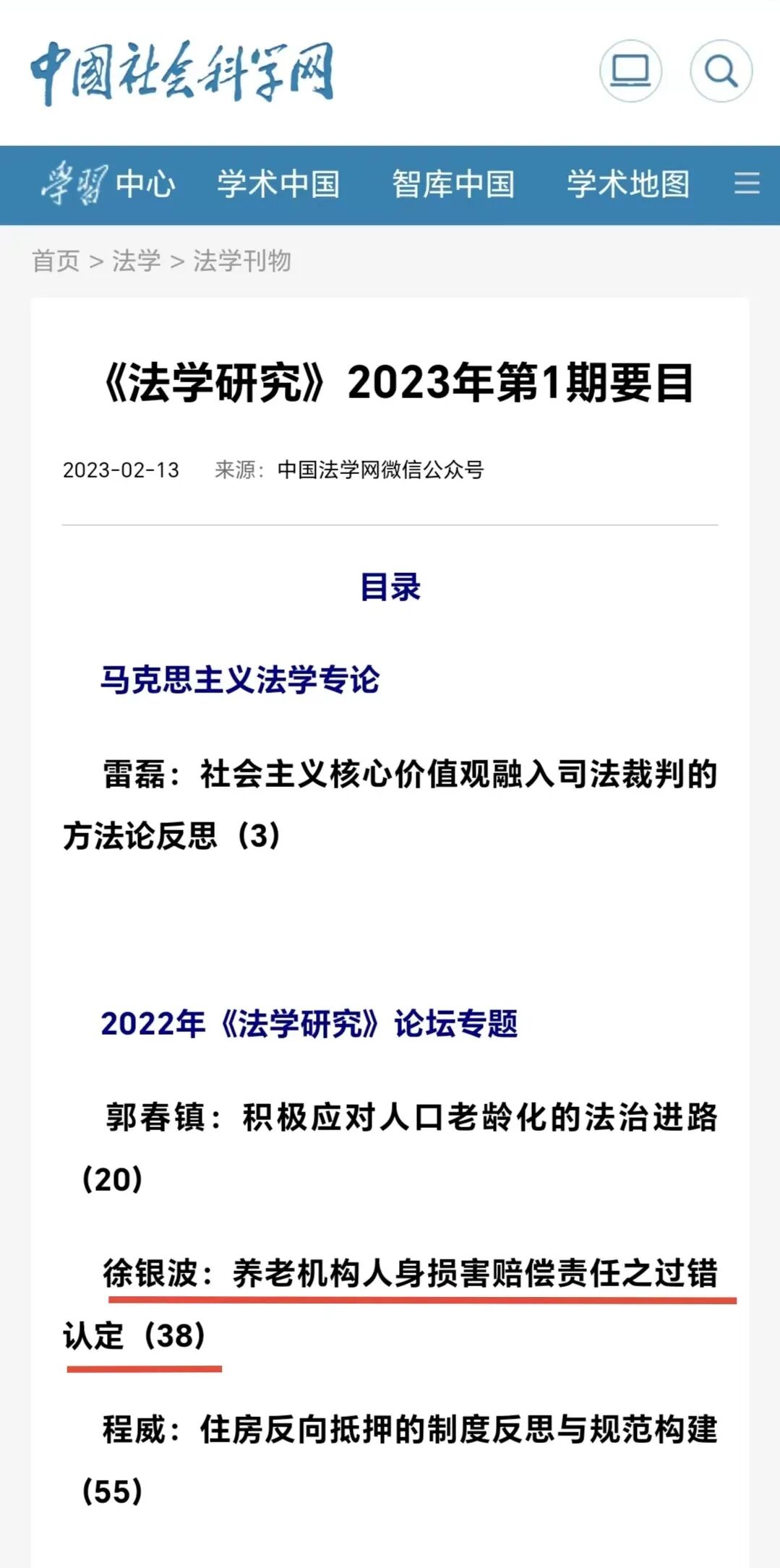Tap the desktop version icon
The image size is (780, 1568).
pyautogui.click(x=630, y=71)
